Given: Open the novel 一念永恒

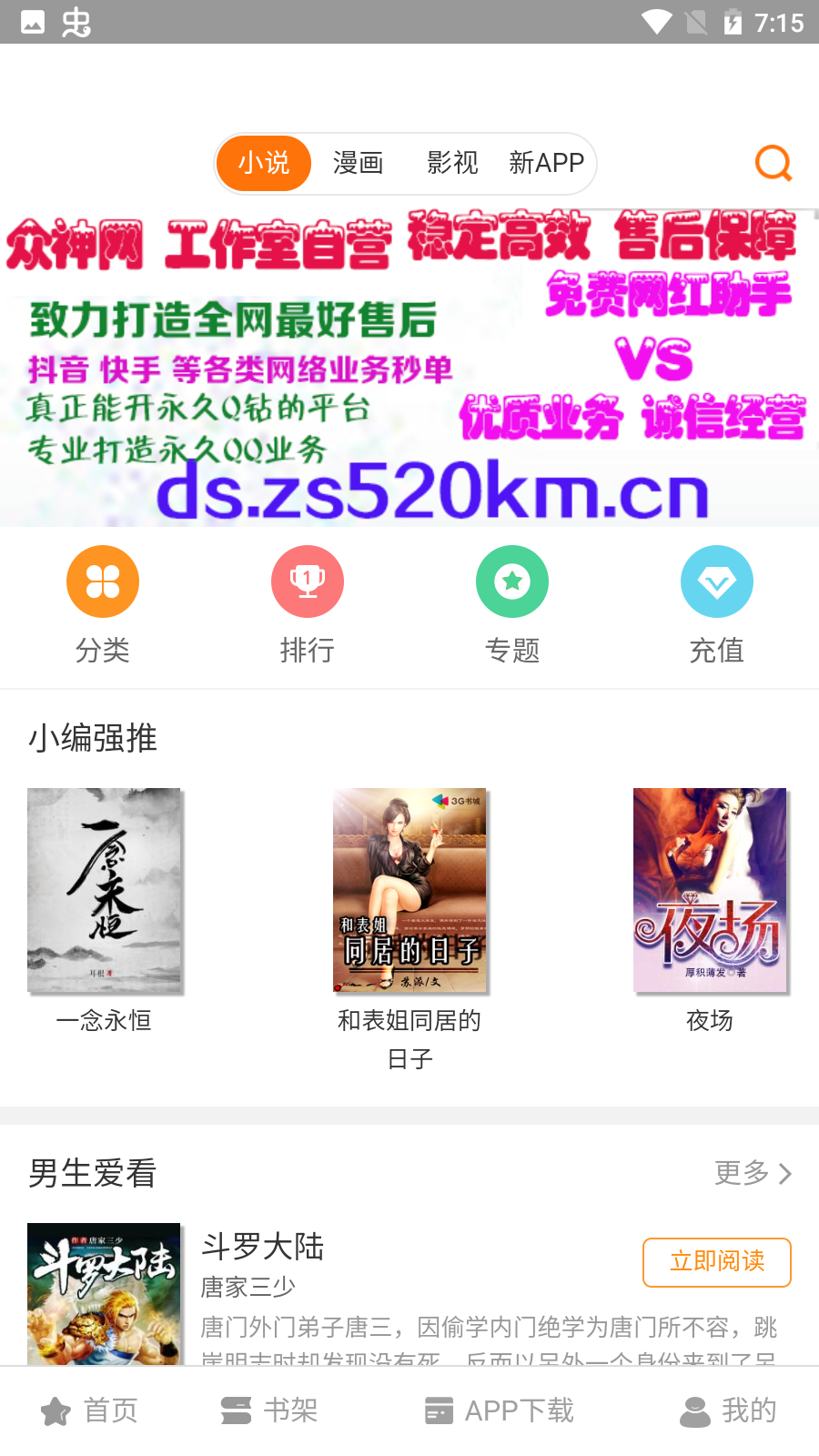Looking at the screenshot, I should pyautogui.click(x=104, y=890).
